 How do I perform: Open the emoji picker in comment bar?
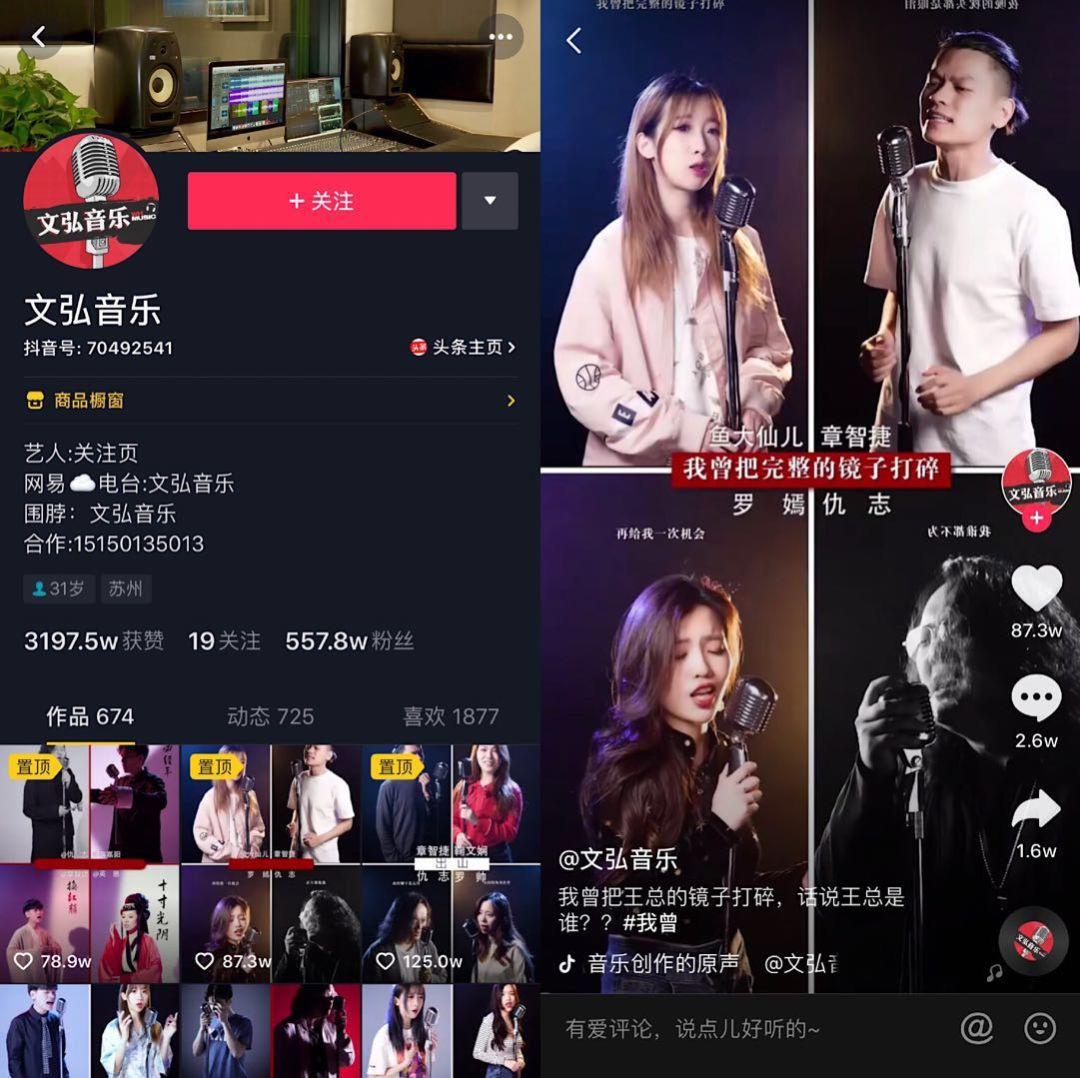(x=1040, y=1028)
